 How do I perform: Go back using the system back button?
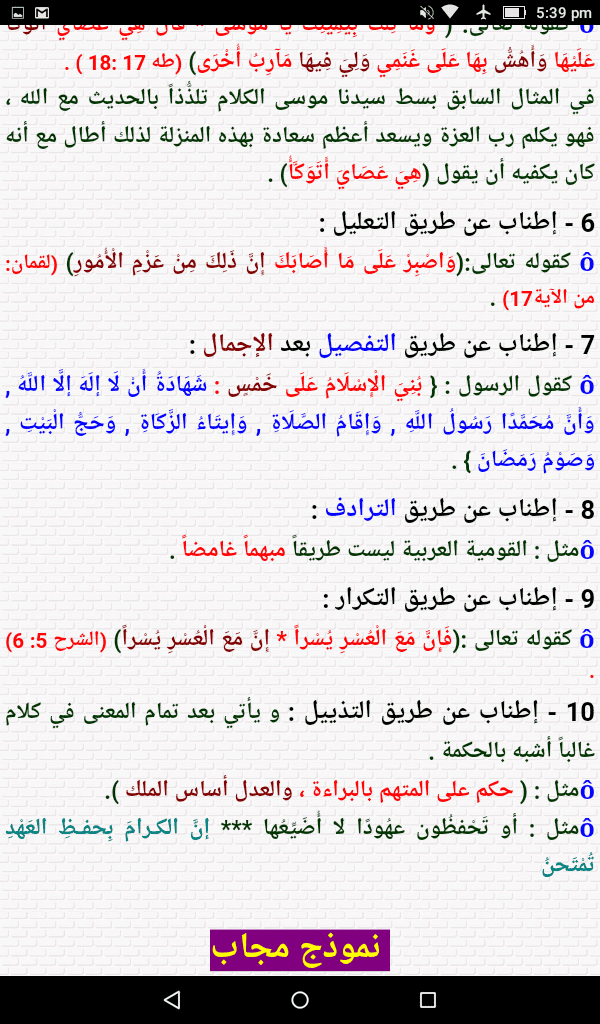172,999
